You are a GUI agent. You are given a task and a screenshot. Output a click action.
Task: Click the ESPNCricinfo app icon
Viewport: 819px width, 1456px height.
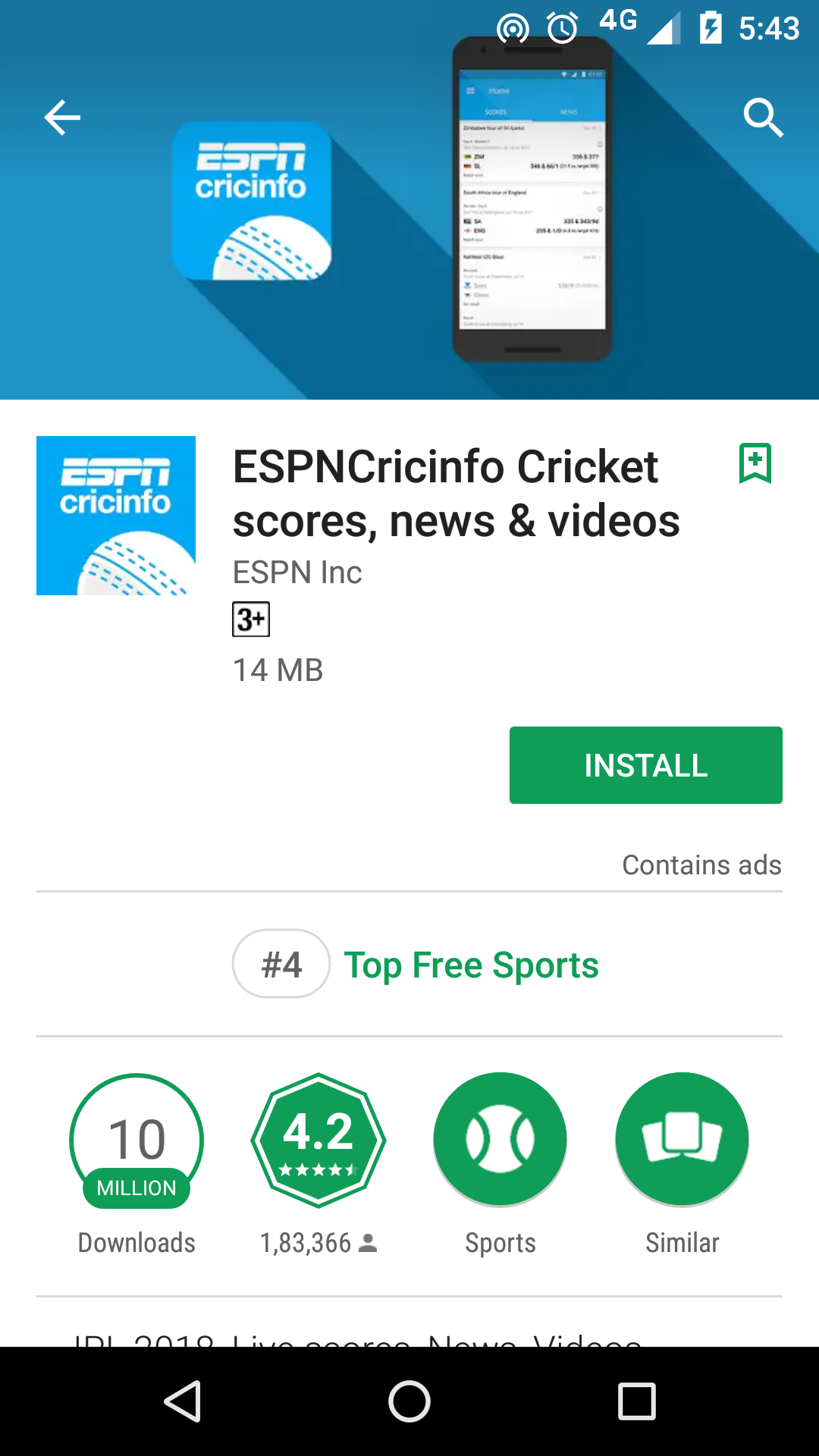click(x=115, y=516)
